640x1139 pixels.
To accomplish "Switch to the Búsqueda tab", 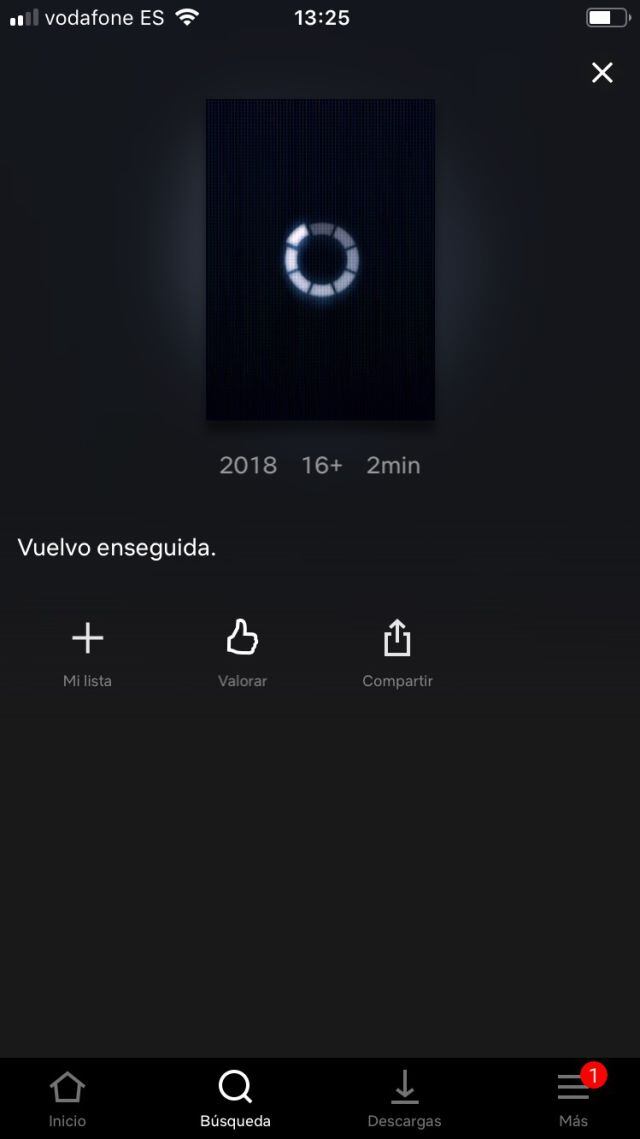I will 235,1098.
